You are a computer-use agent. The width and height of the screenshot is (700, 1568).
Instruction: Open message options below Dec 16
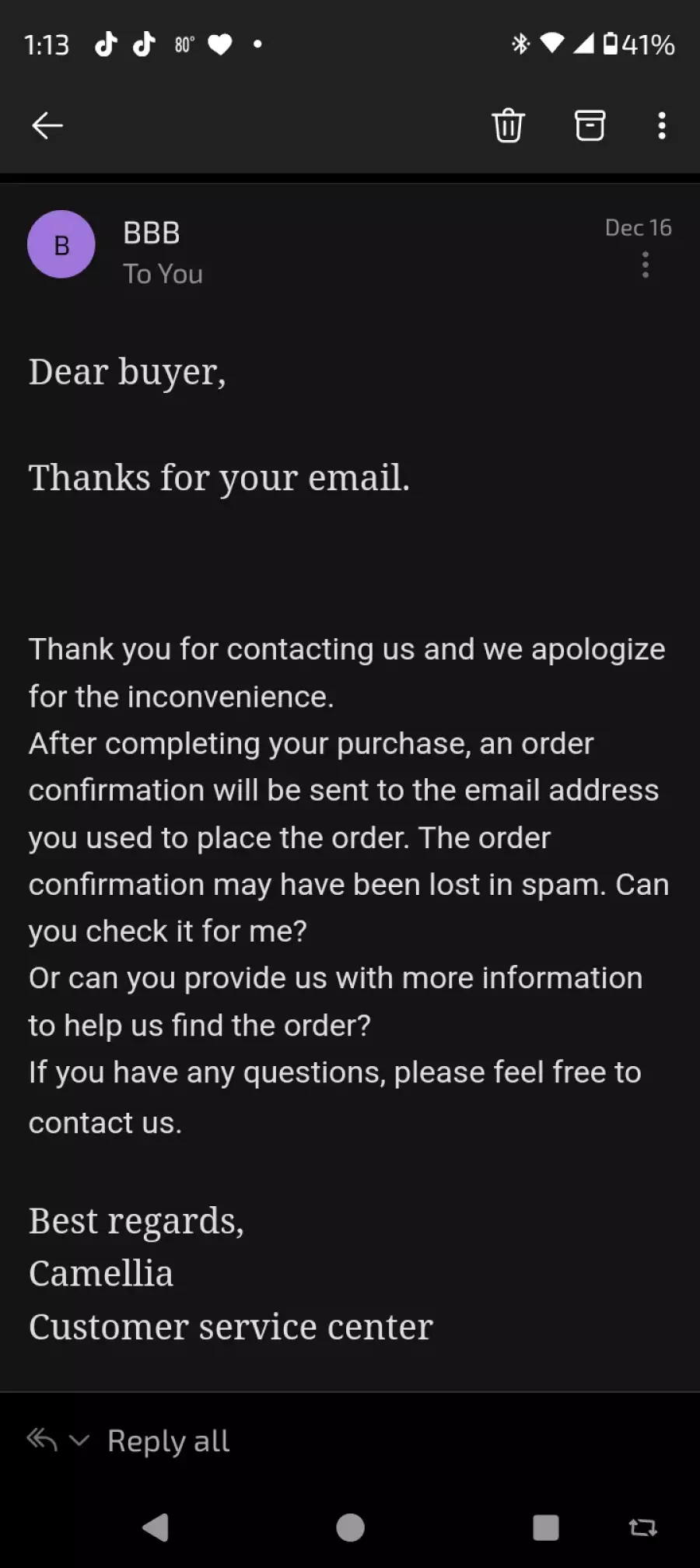point(645,265)
